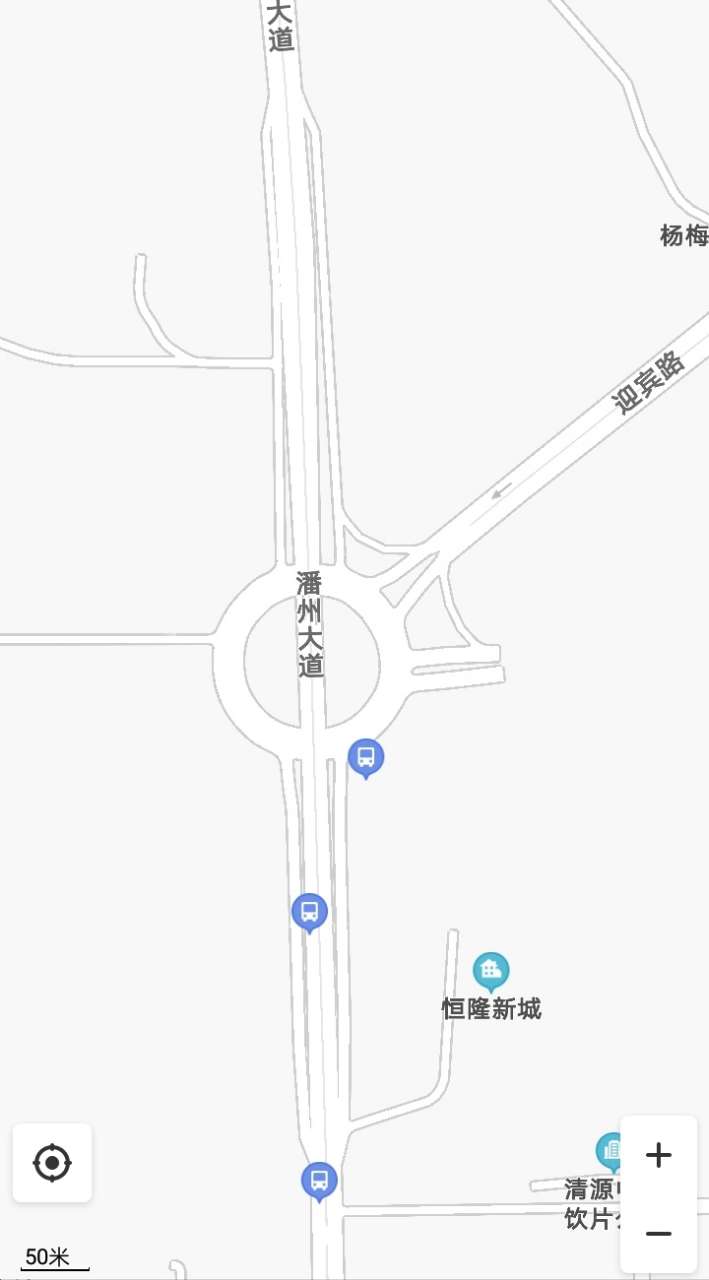Viewport: 709px width, 1280px height.
Task: Open the 清源 building marker
Action: click(609, 1151)
